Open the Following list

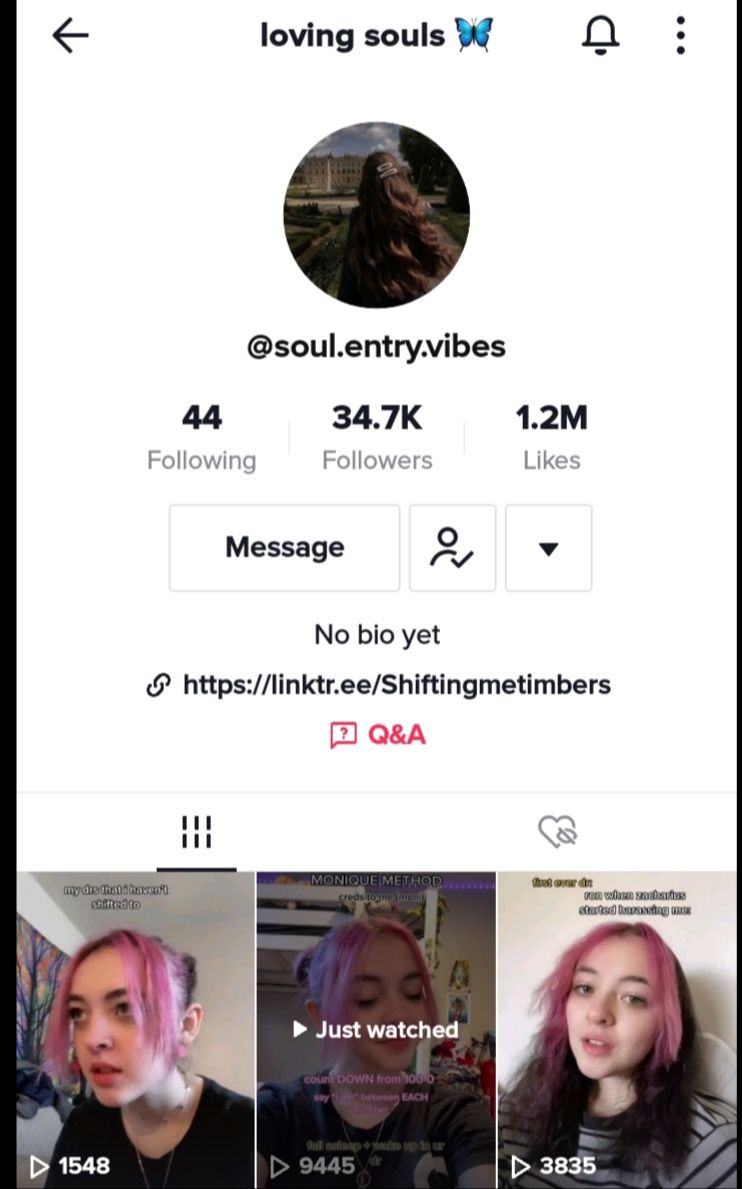(x=201, y=438)
